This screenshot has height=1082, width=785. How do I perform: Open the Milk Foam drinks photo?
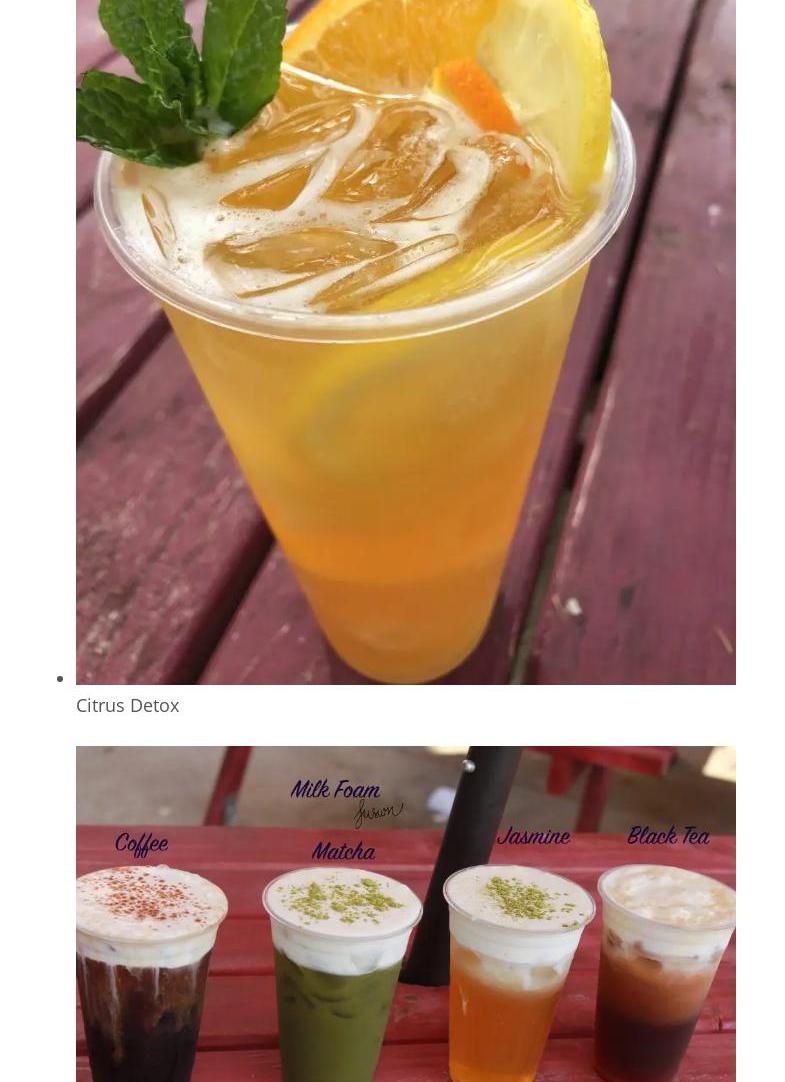405,915
